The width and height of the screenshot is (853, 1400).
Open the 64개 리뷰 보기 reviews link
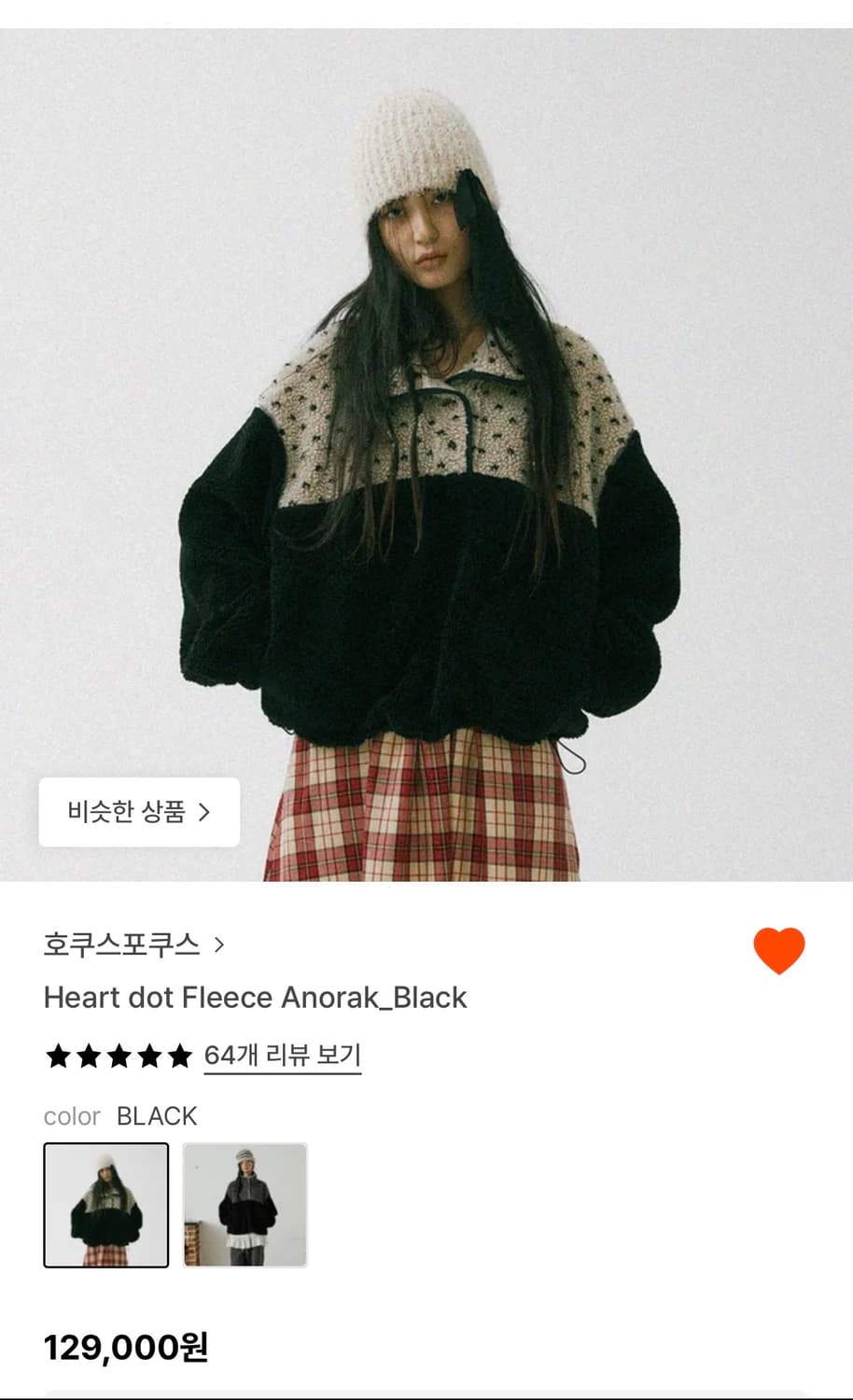[x=283, y=1055]
